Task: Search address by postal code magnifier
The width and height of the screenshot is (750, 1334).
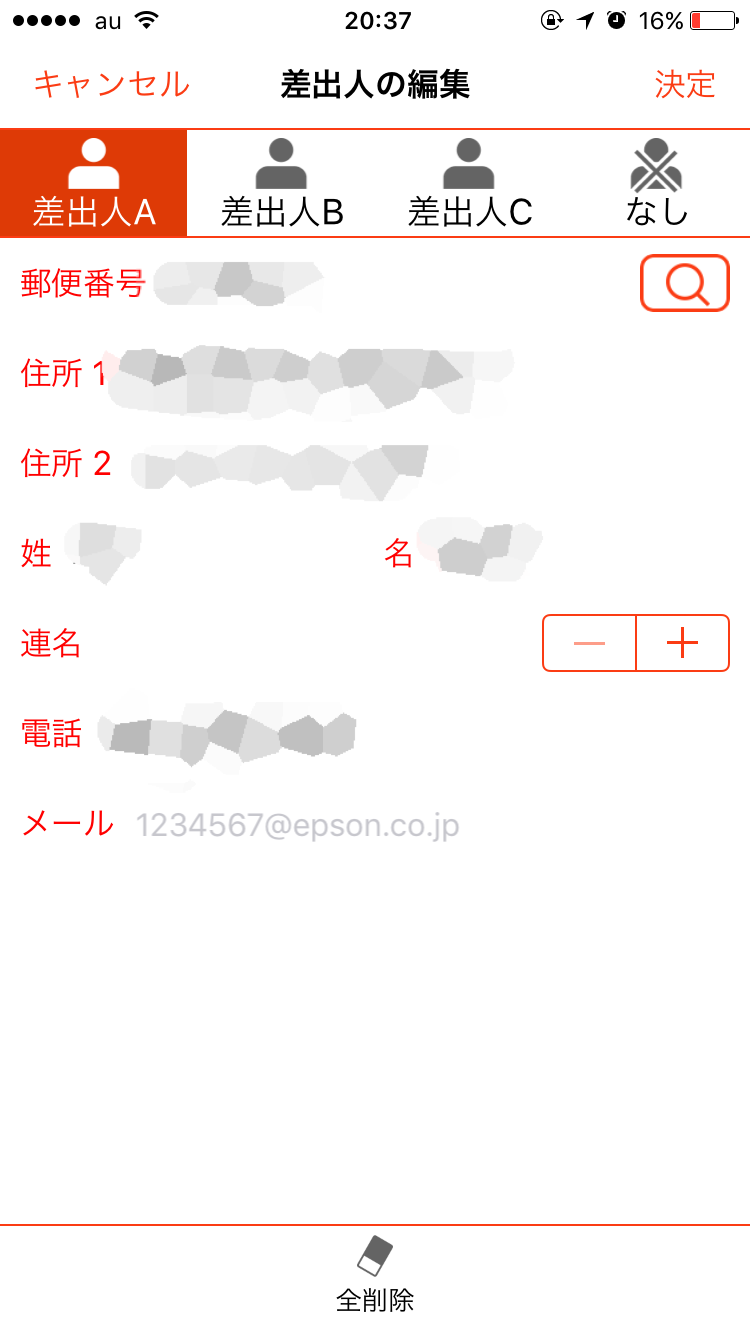Action: pos(685,284)
